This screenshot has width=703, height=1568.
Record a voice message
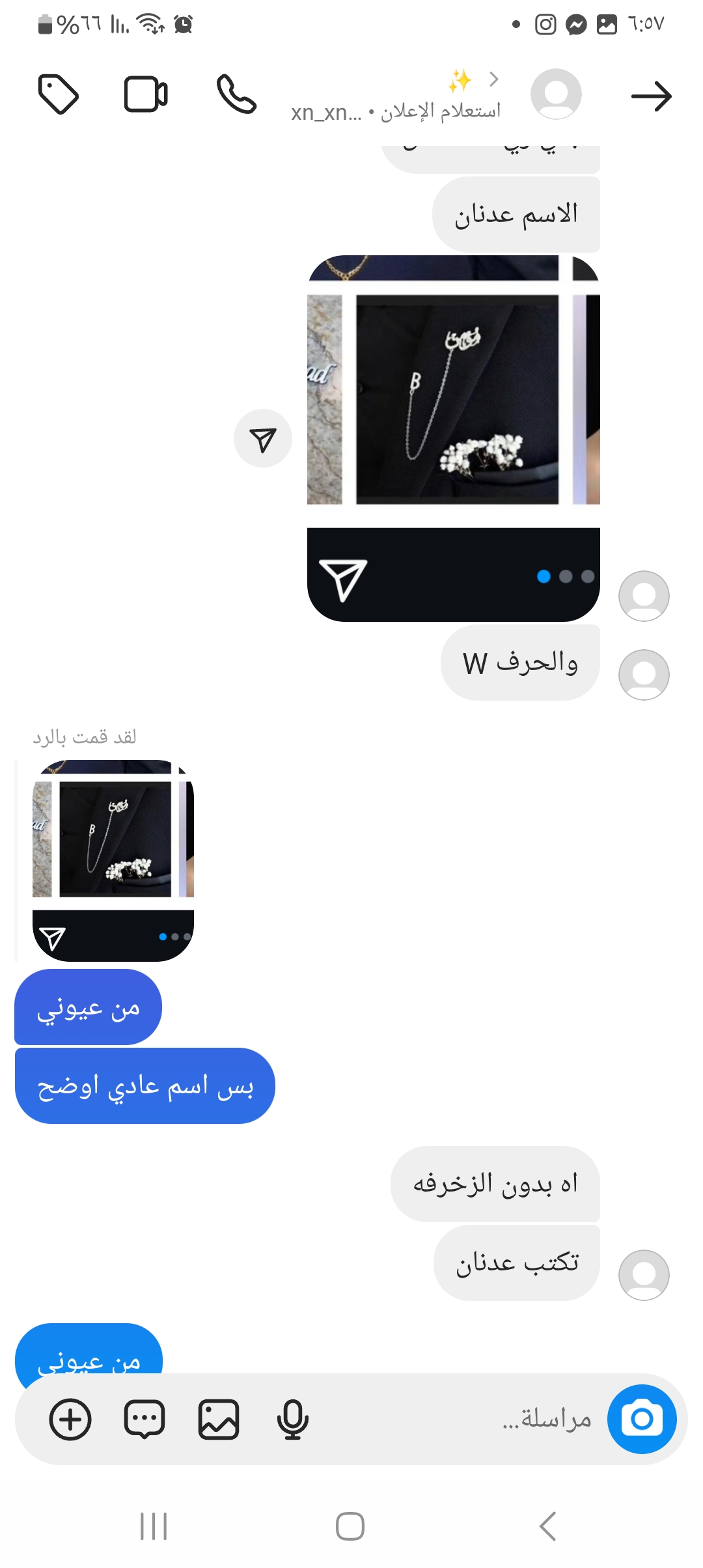(x=292, y=1419)
